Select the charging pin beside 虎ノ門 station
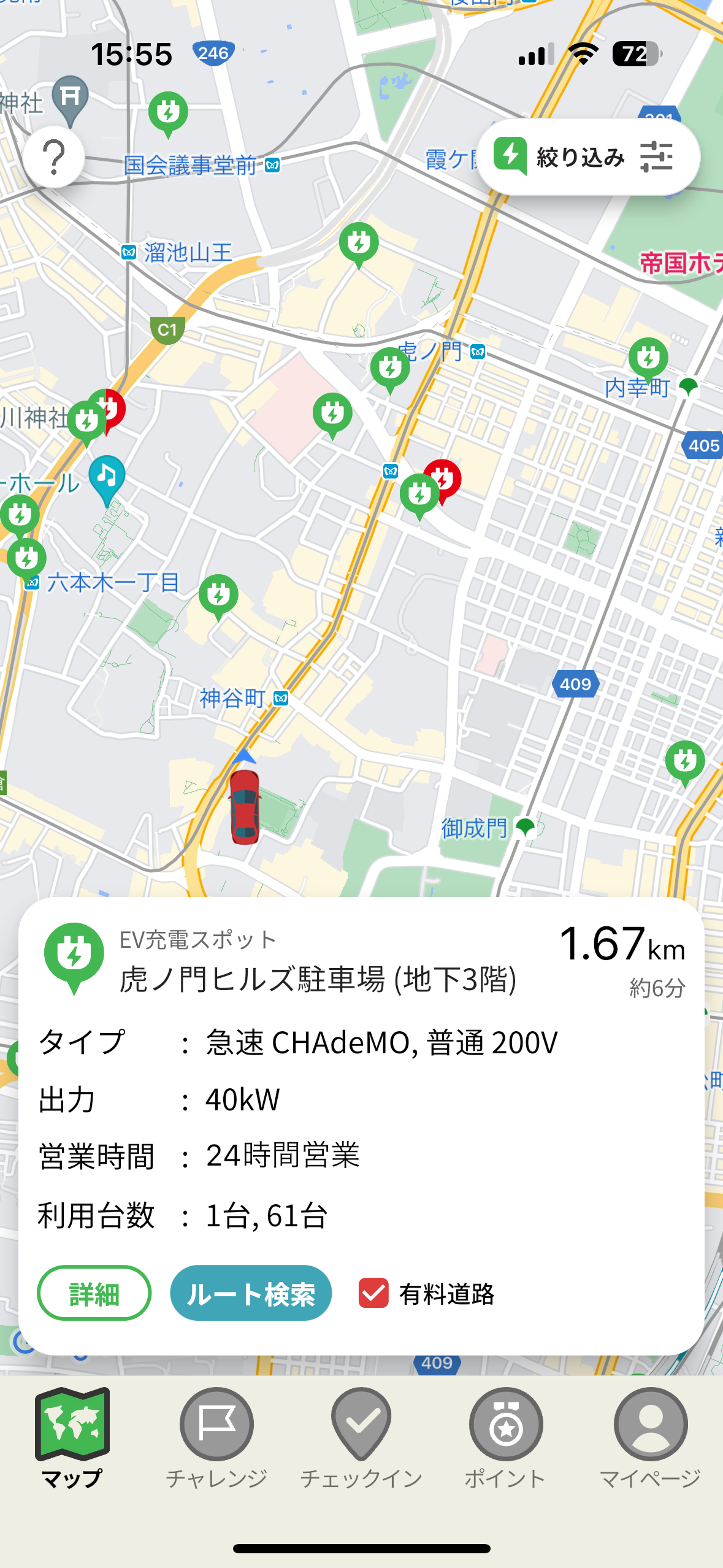 [390, 368]
